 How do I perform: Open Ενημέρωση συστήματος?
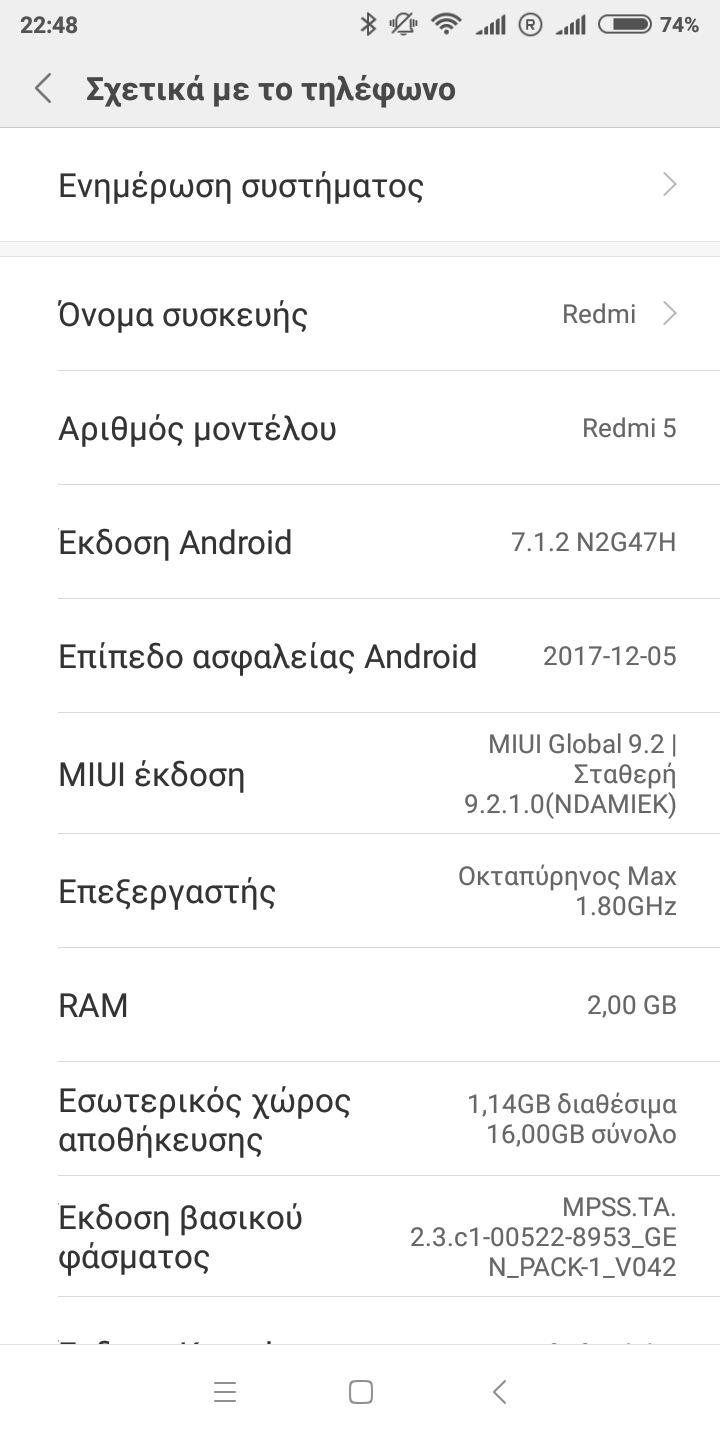coord(360,185)
